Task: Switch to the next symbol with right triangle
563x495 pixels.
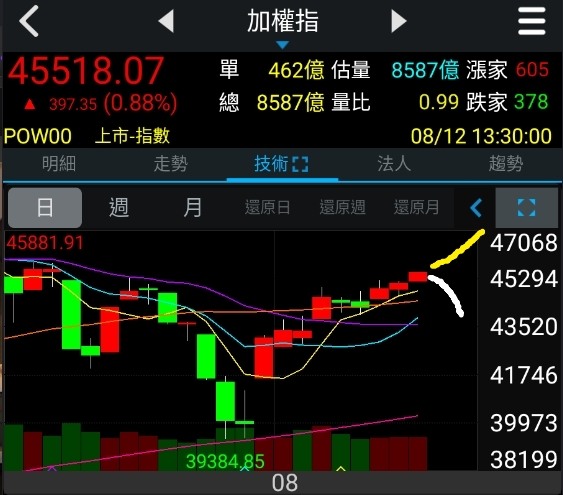Action: pos(399,21)
